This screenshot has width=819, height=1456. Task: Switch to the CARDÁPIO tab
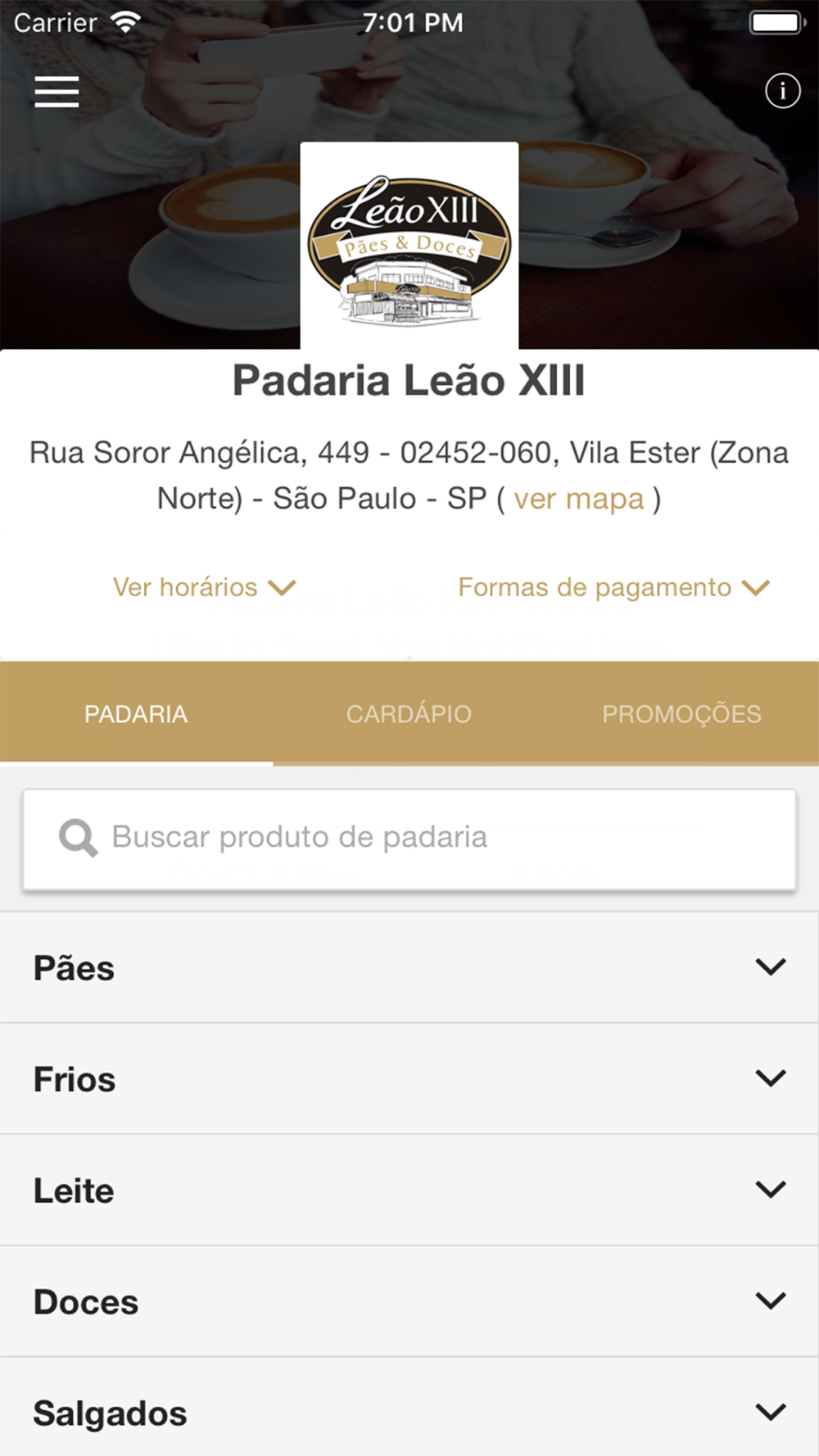[409, 714]
